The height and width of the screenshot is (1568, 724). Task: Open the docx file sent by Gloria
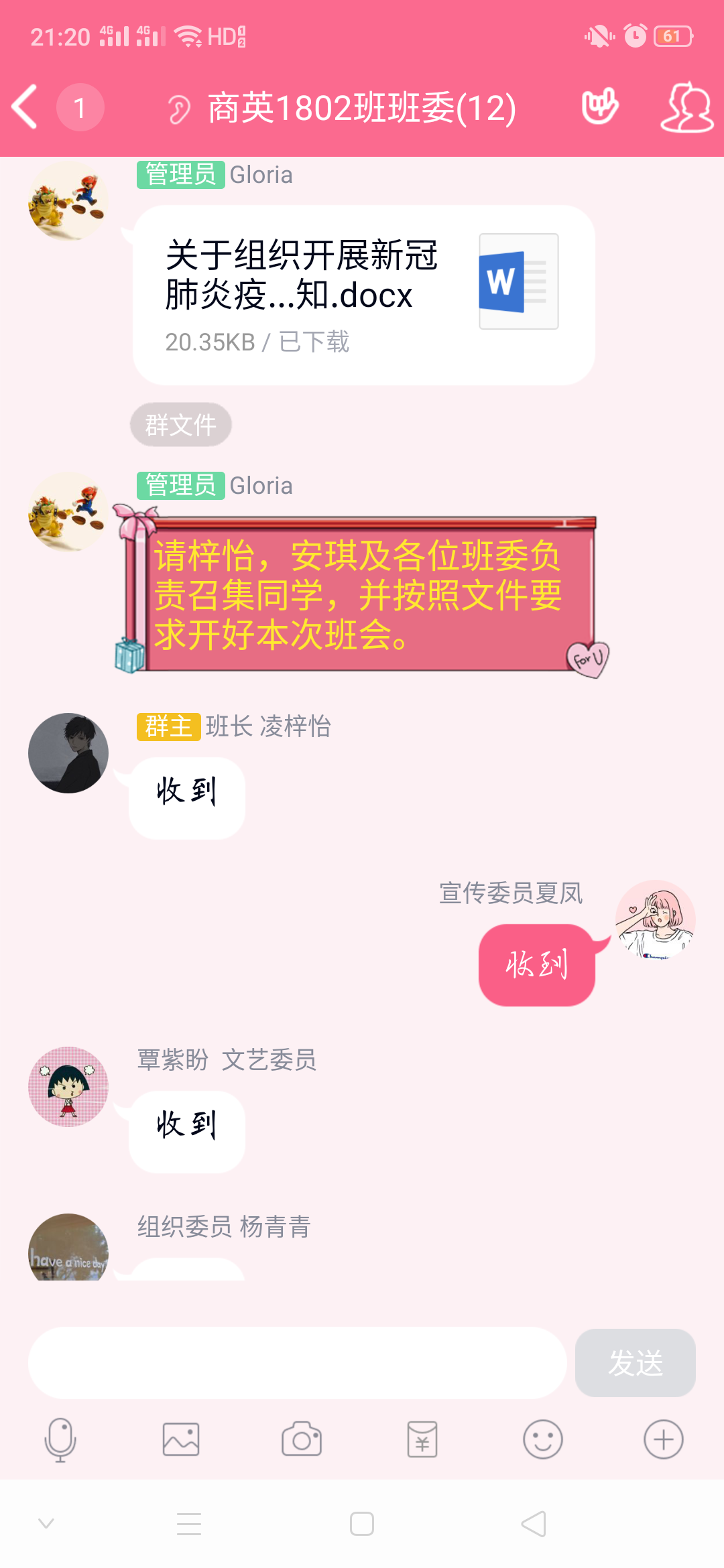pos(363,295)
